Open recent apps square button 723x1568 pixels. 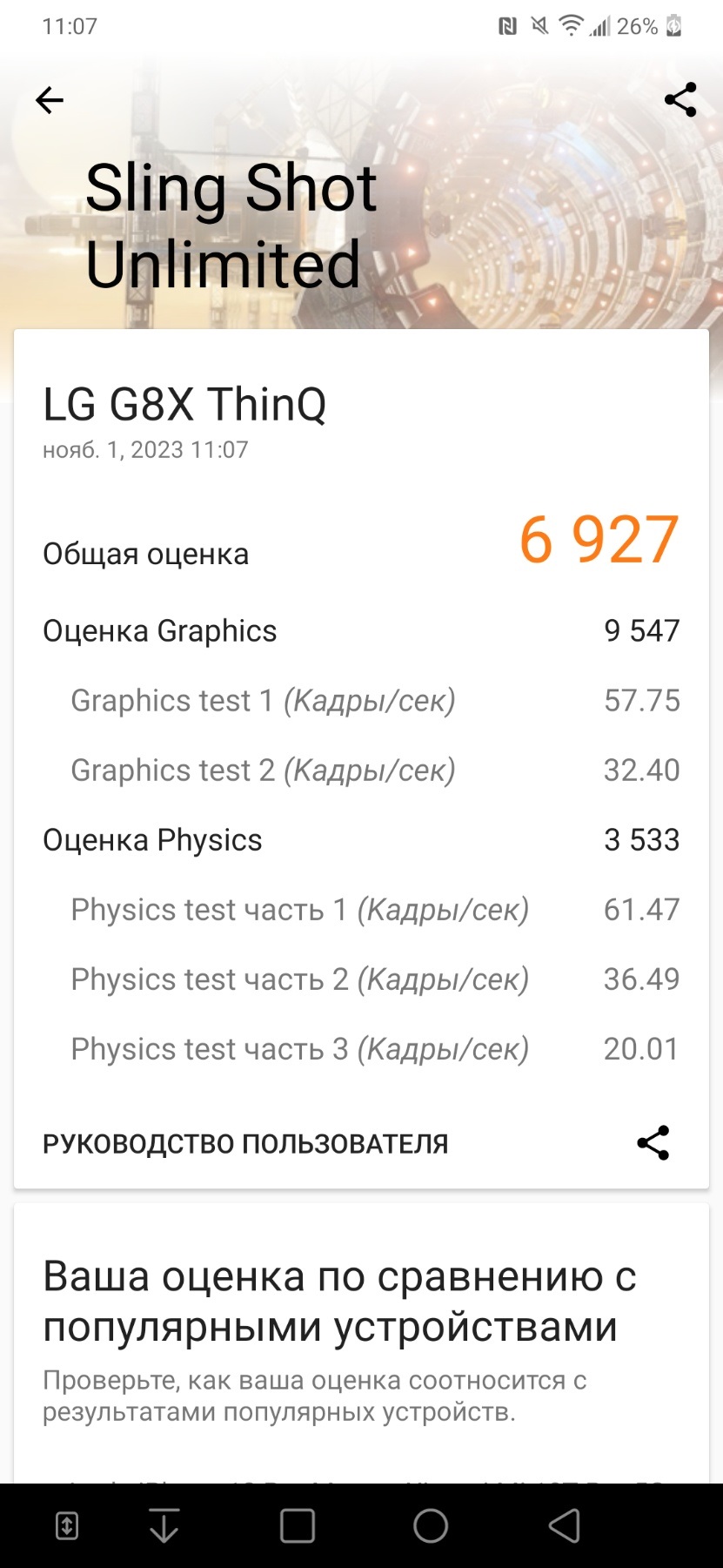pos(298,1525)
